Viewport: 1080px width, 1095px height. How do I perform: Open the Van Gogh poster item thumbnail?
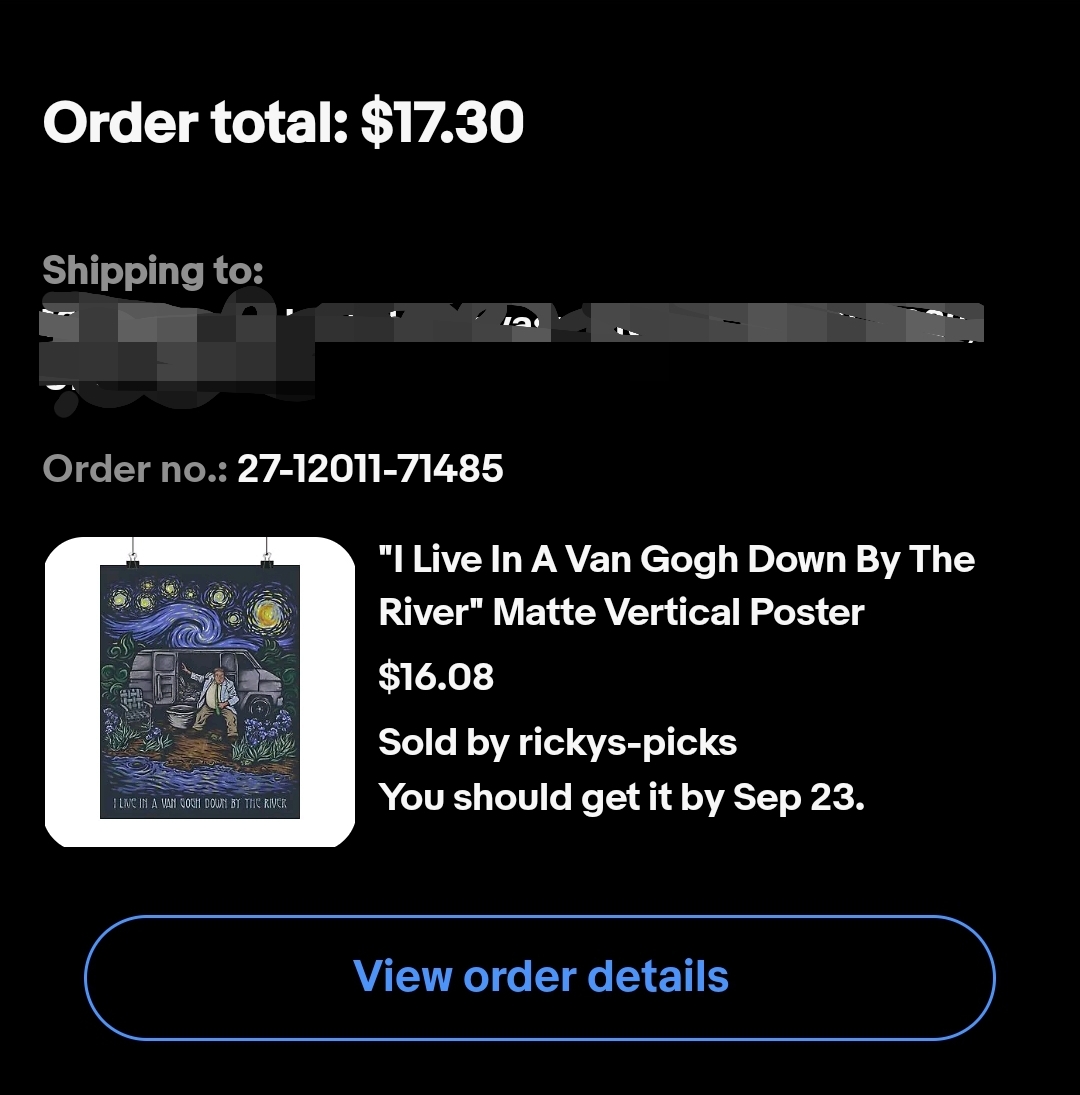(200, 692)
